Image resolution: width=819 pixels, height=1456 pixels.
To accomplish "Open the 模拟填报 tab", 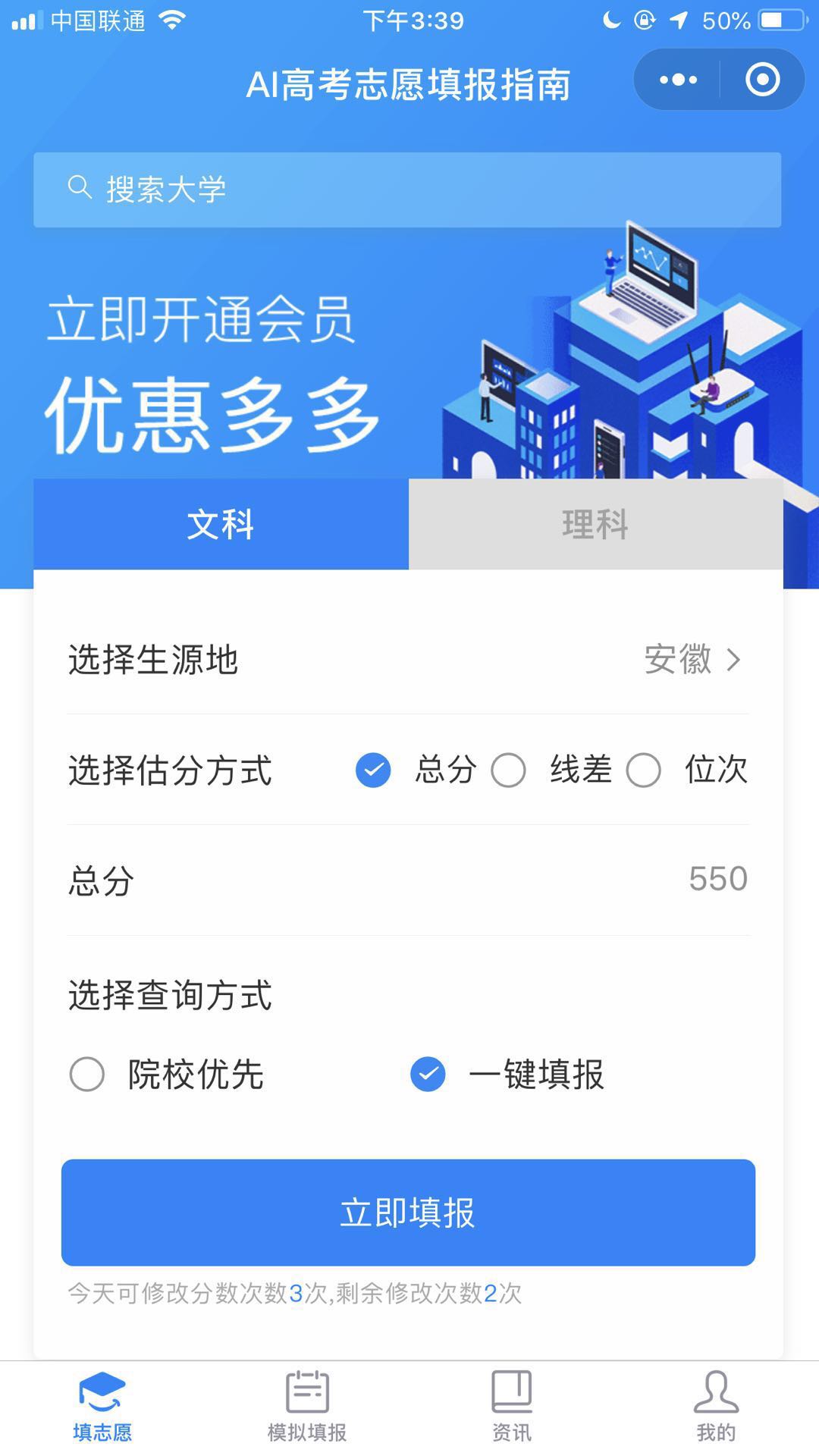I will 307,1407.
